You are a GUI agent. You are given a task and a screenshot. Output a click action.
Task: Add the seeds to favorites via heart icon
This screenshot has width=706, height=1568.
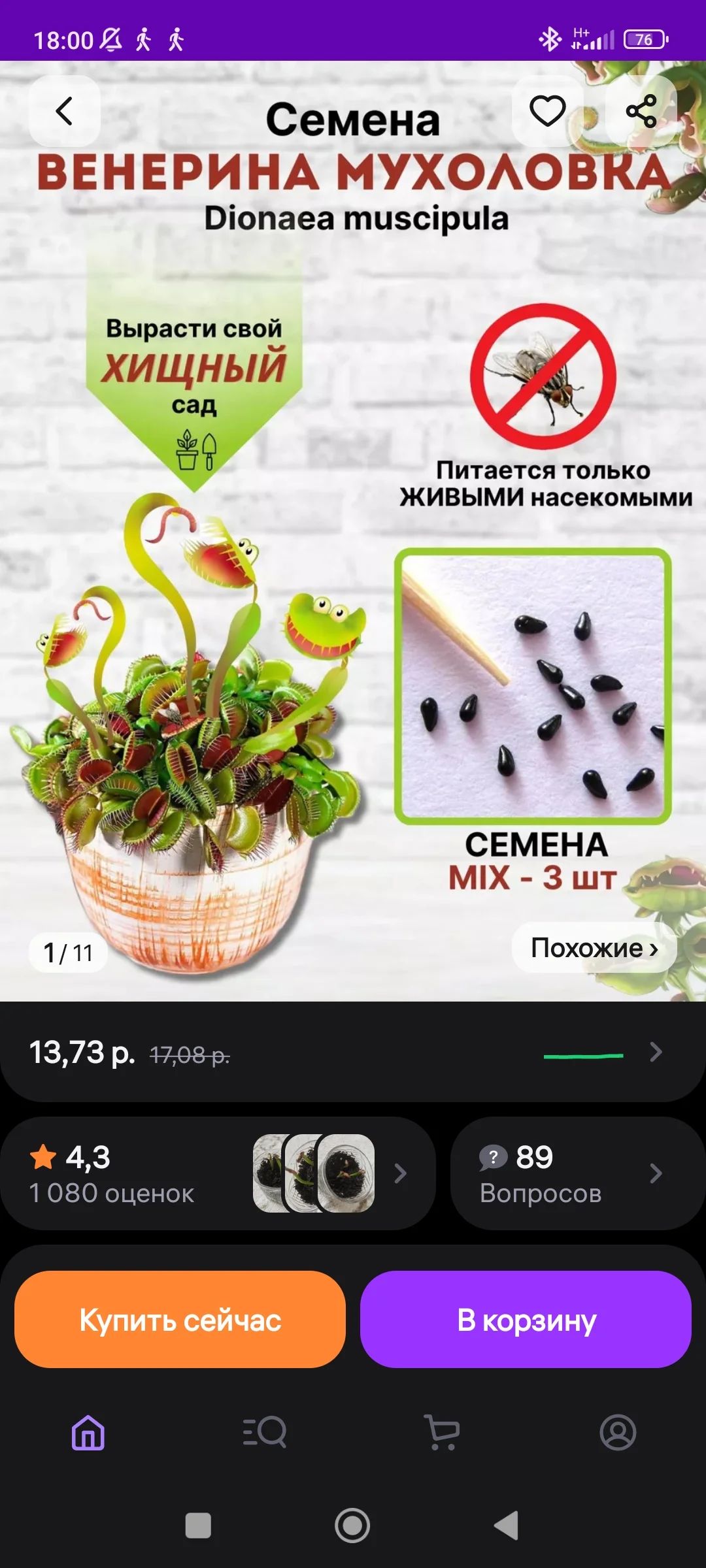pyautogui.click(x=547, y=110)
